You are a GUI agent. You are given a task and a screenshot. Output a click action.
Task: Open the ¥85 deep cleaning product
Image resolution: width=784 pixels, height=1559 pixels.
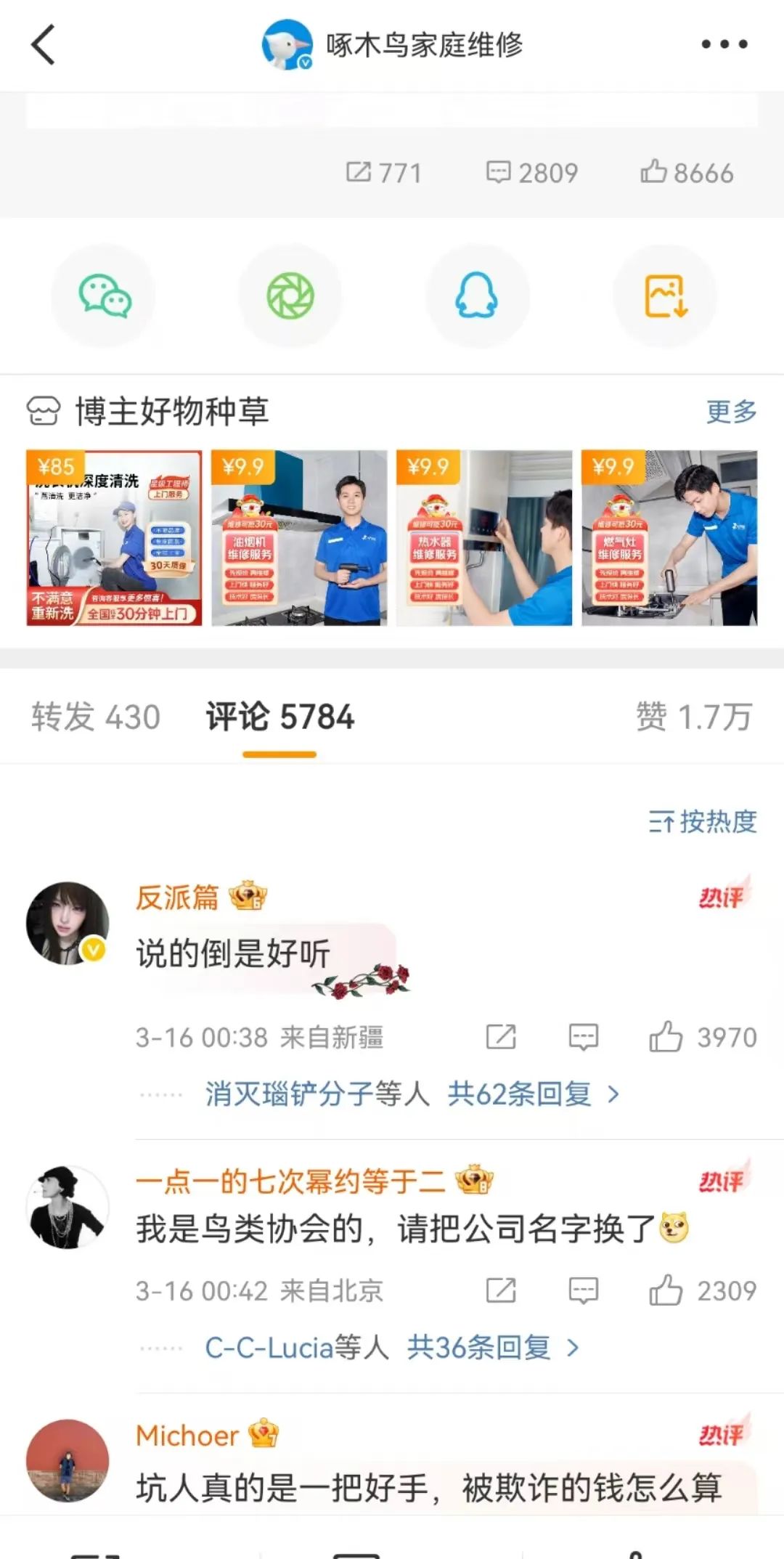[114, 537]
